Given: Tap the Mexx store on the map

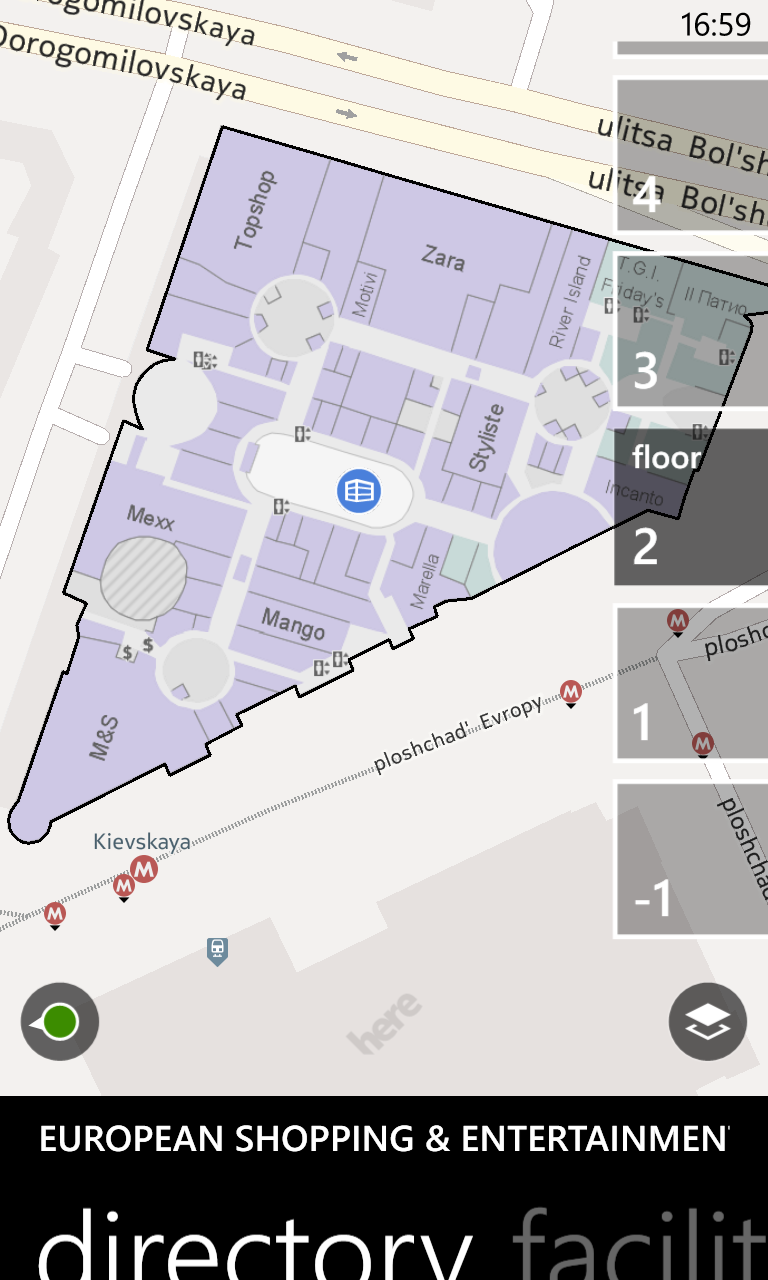Looking at the screenshot, I should click(151, 518).
